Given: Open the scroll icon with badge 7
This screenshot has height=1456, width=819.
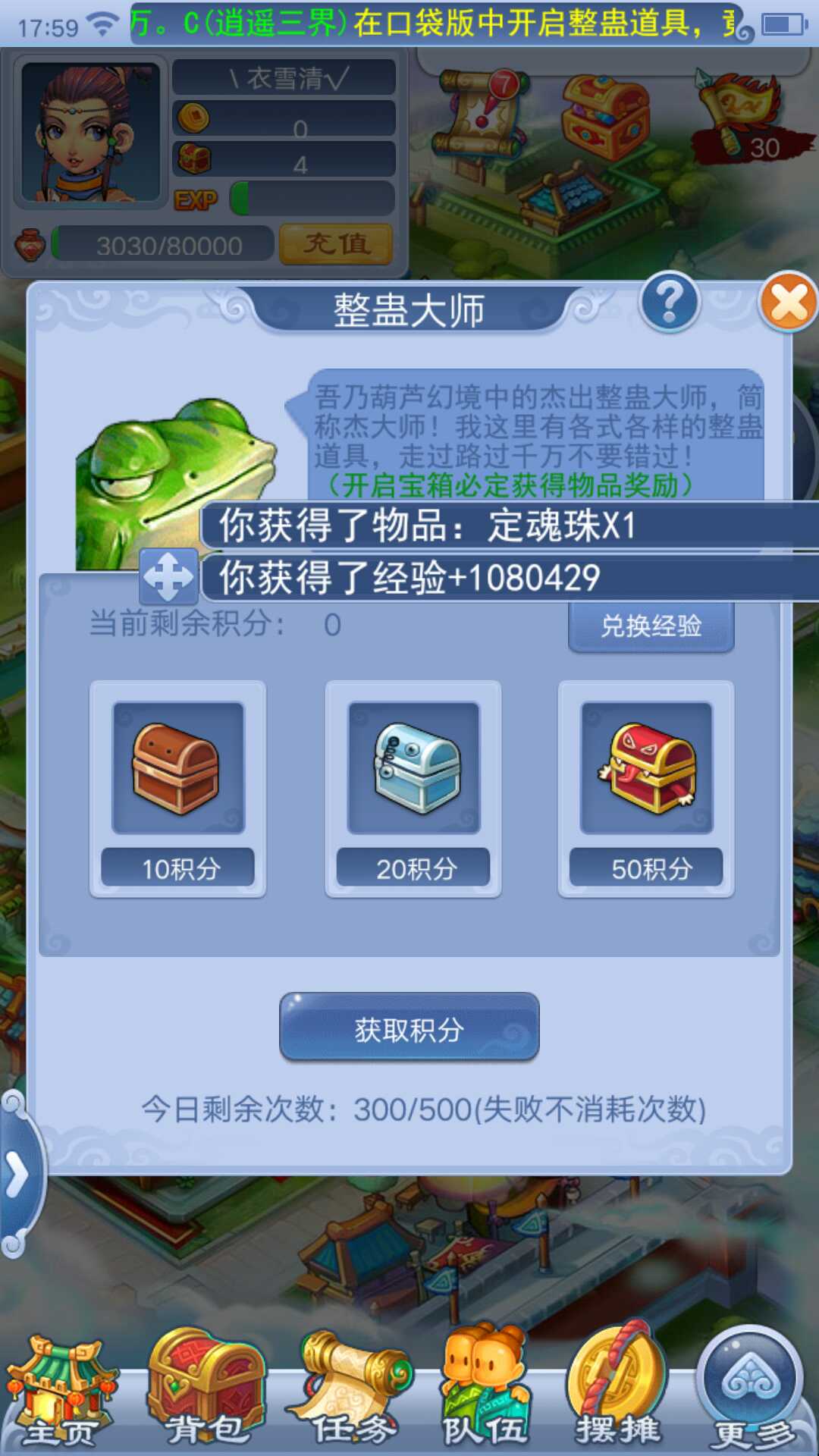Looking at the screenshot, I should pos(481,114).
